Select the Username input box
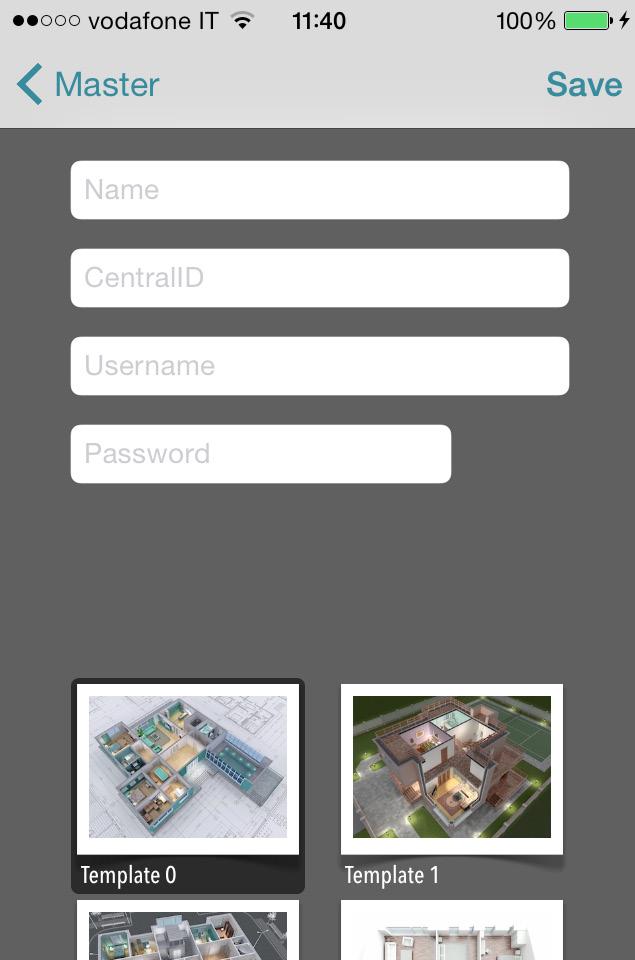This screenshot has height=960, width=635. [x=320, y=366]
